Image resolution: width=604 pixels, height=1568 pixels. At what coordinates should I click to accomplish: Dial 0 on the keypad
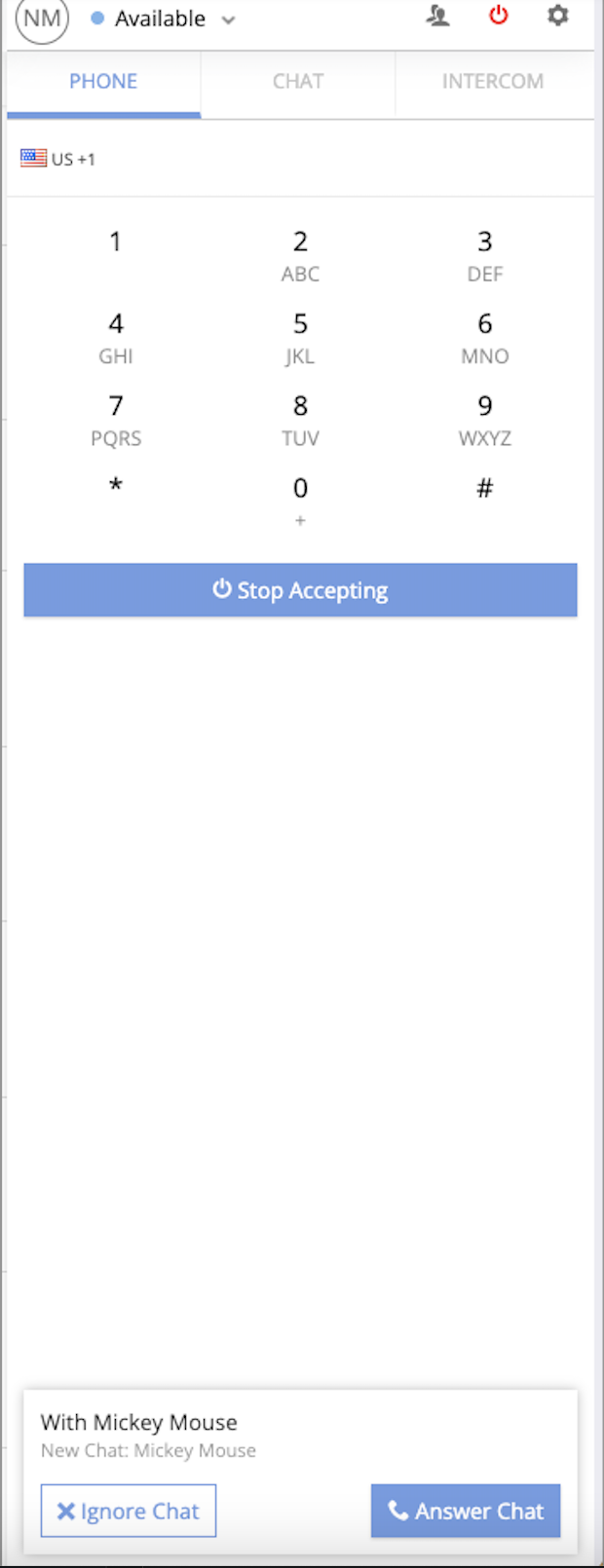300,497
